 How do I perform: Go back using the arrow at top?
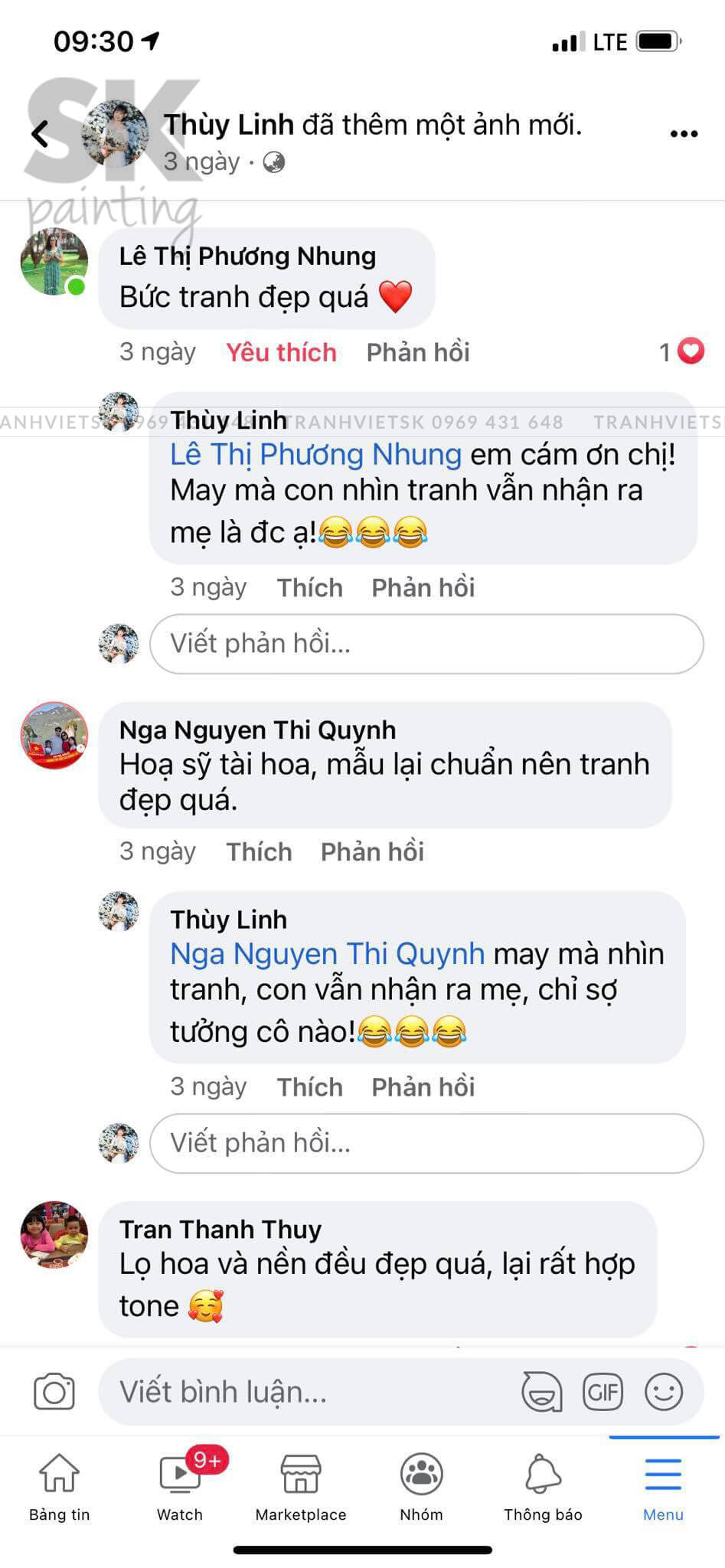click(x=40, y=134)
